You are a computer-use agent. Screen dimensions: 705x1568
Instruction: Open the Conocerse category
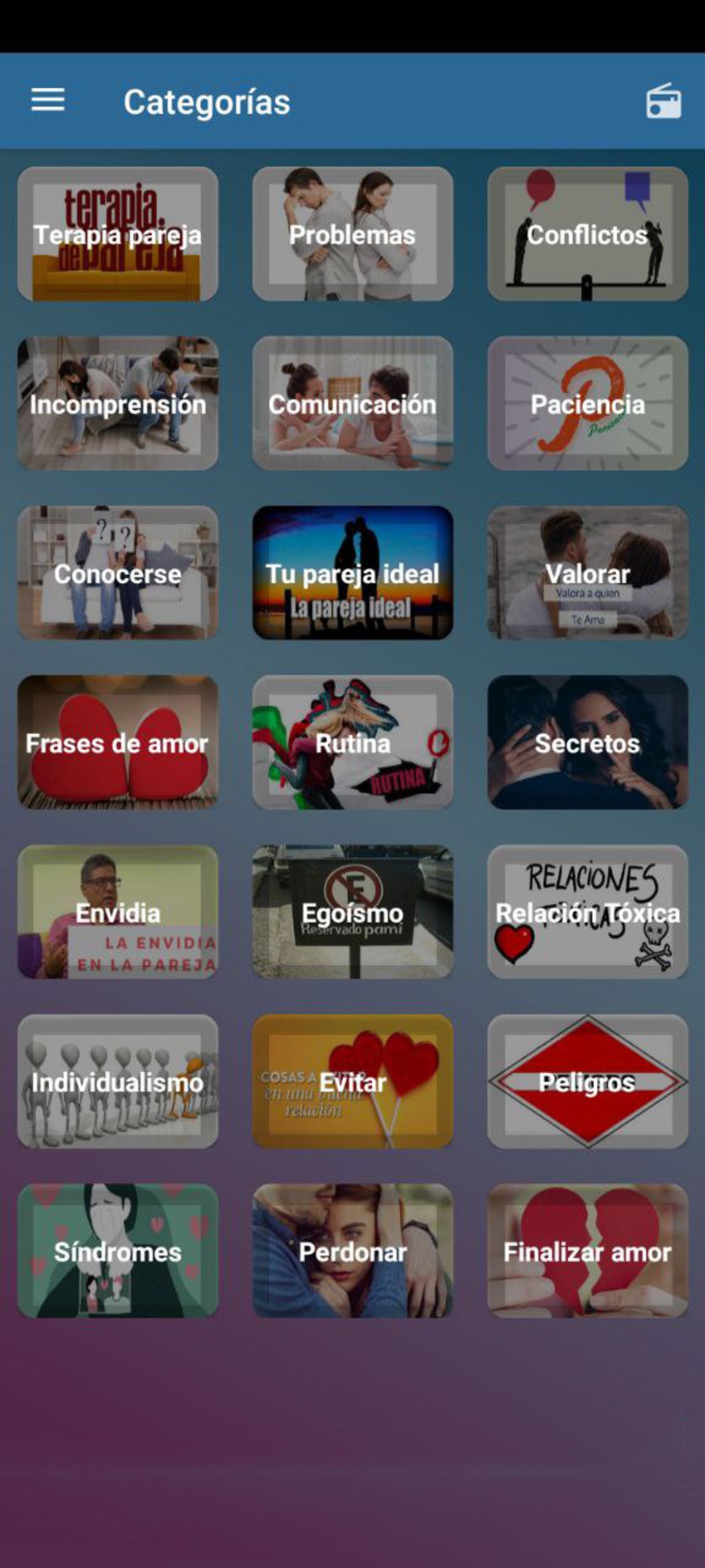coord(117,573)
